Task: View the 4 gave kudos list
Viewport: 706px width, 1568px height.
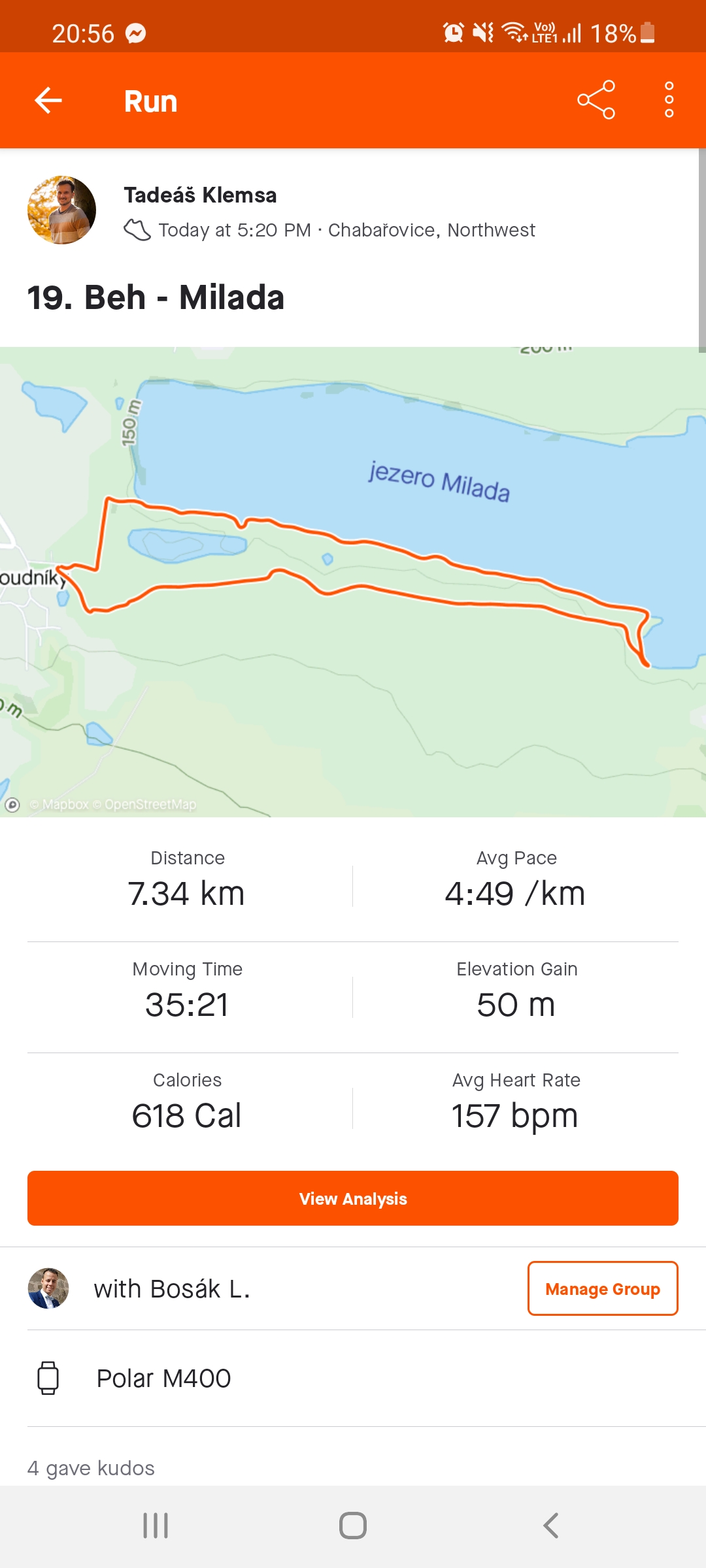Action: (91, 1468)
